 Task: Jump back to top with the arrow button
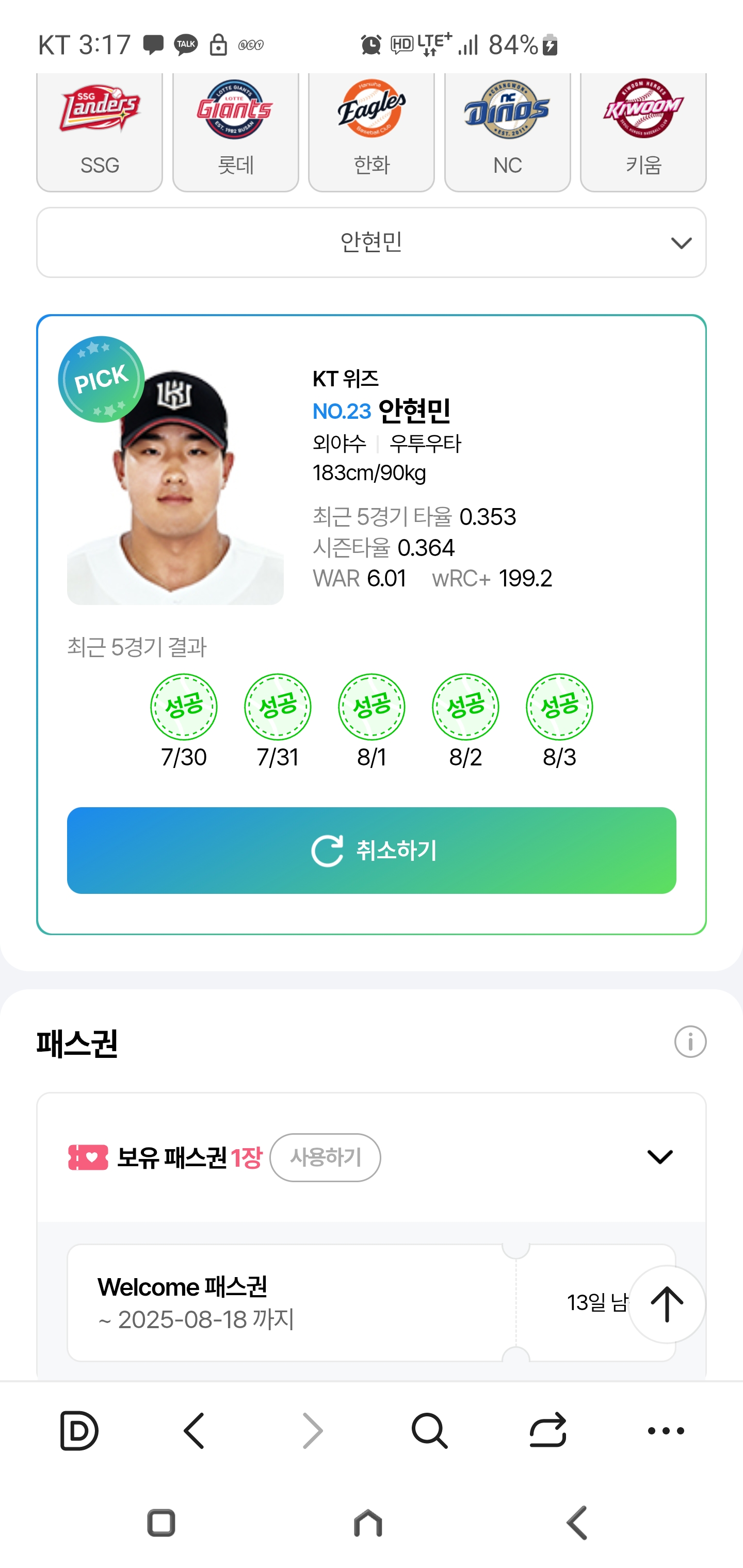667,1304
